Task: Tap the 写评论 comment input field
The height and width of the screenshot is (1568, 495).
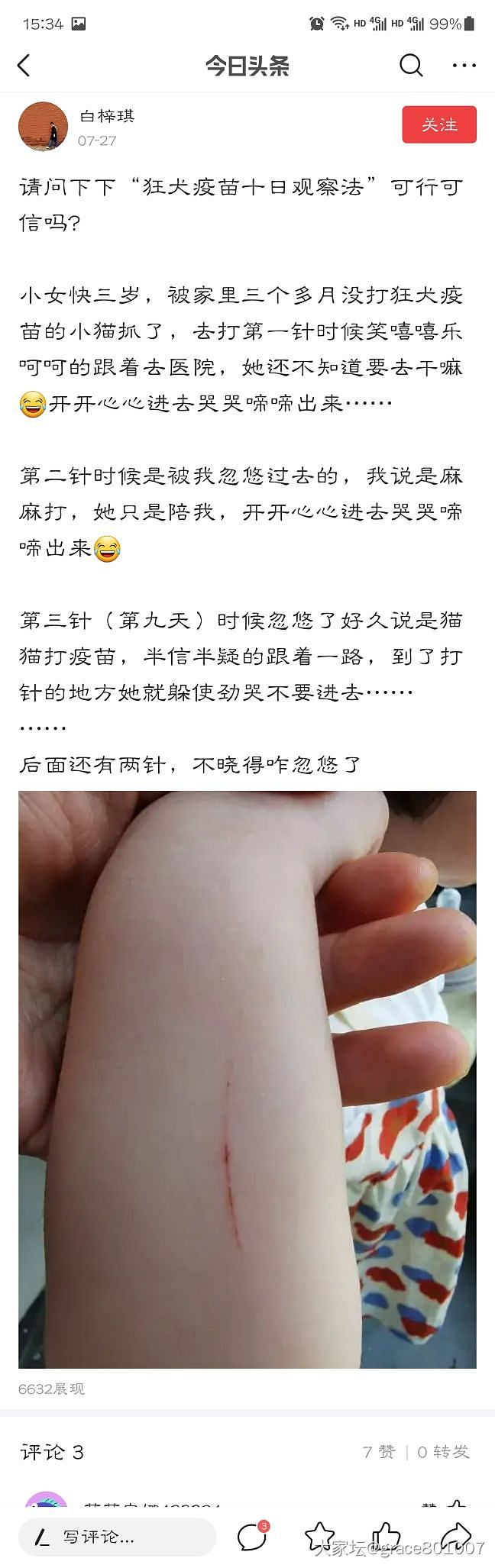Action: (117, 1537)
